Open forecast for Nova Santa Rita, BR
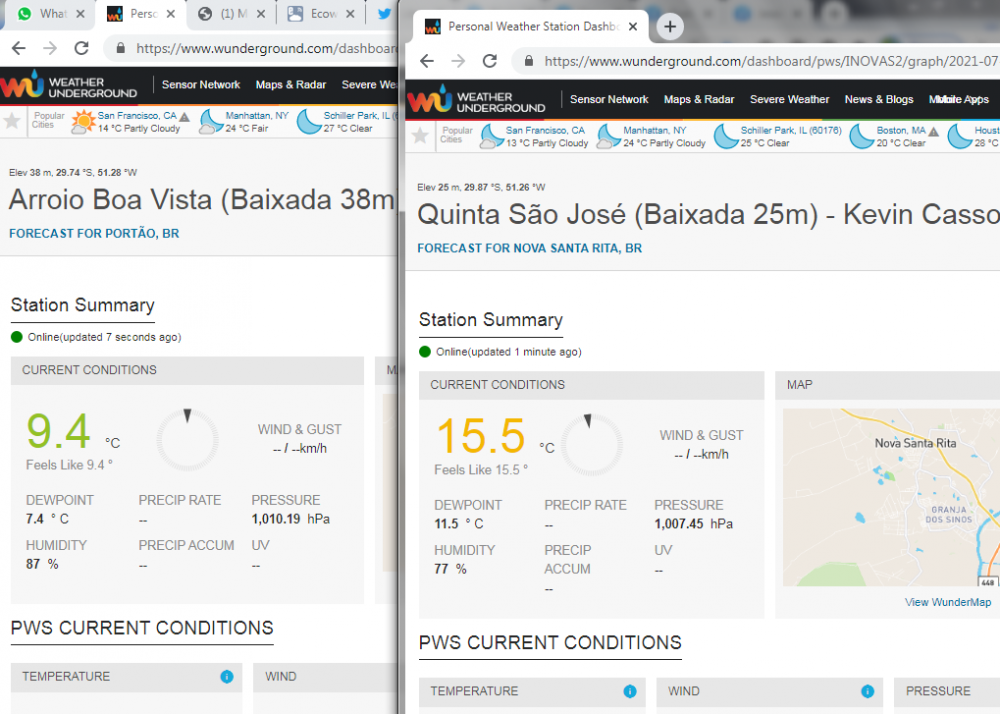 (x=529, y=248)
